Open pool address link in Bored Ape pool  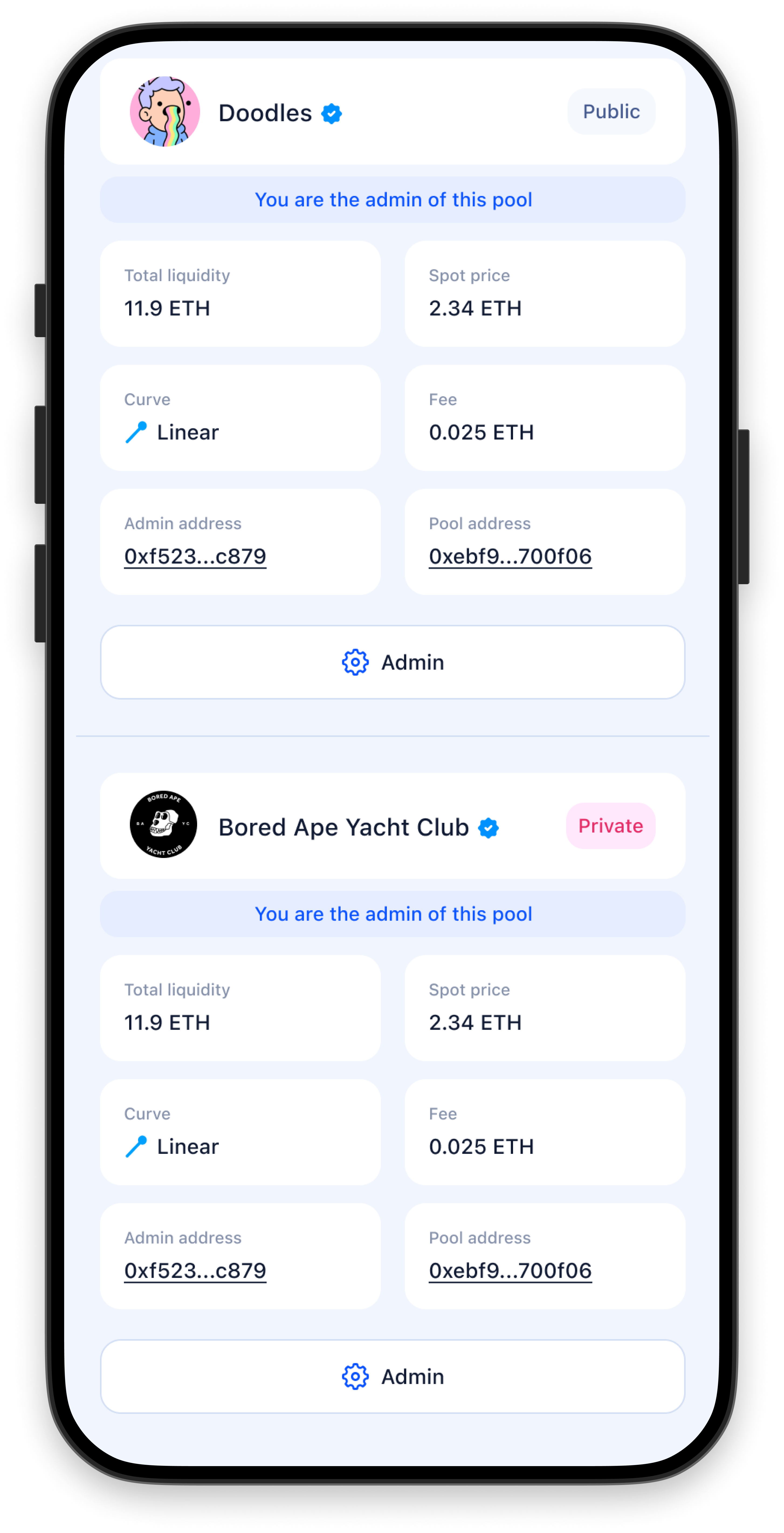point(510,1271)
